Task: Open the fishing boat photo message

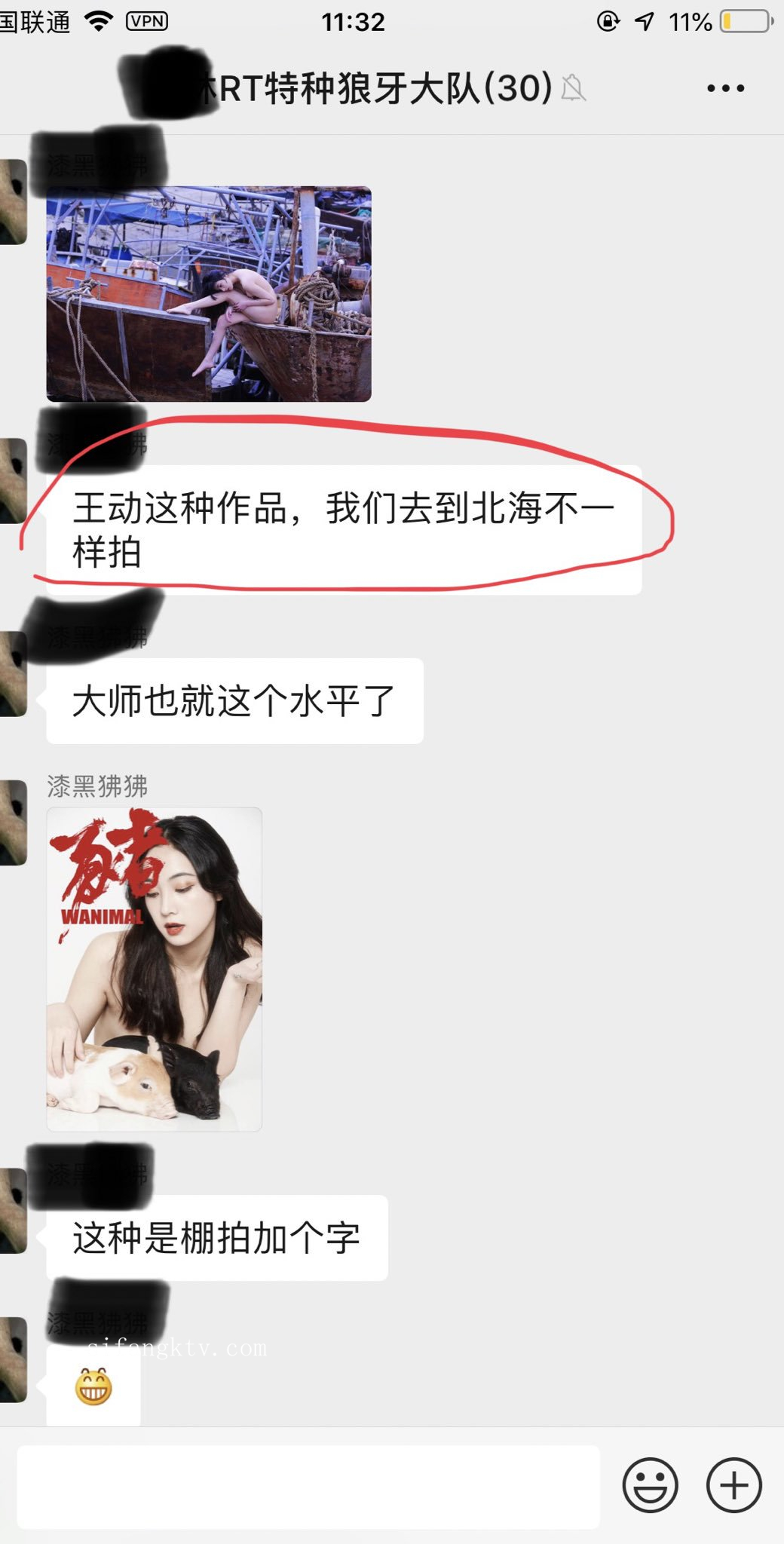Action: click(x=209, y=294)
